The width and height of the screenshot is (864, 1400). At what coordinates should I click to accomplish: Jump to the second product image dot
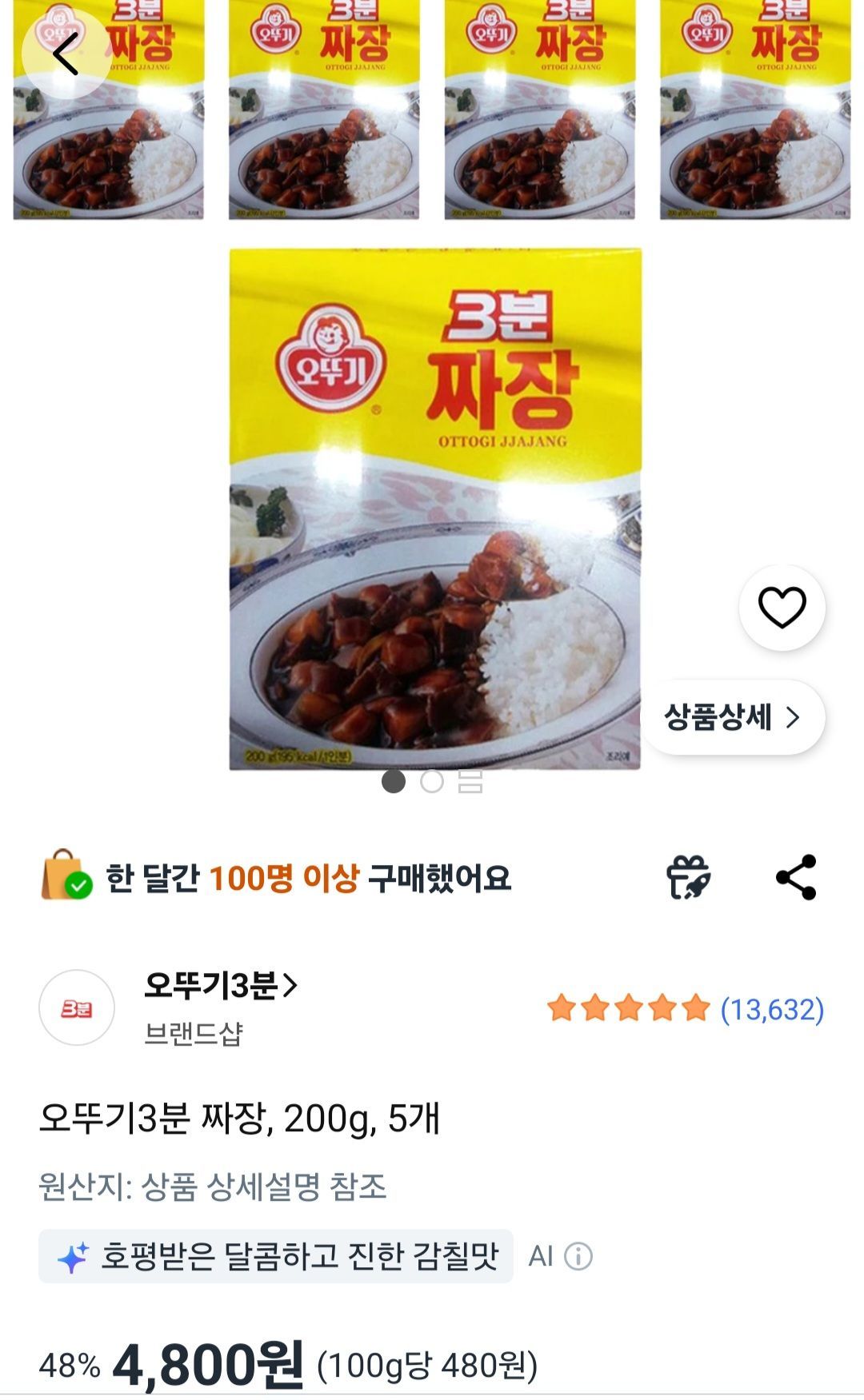432,781
